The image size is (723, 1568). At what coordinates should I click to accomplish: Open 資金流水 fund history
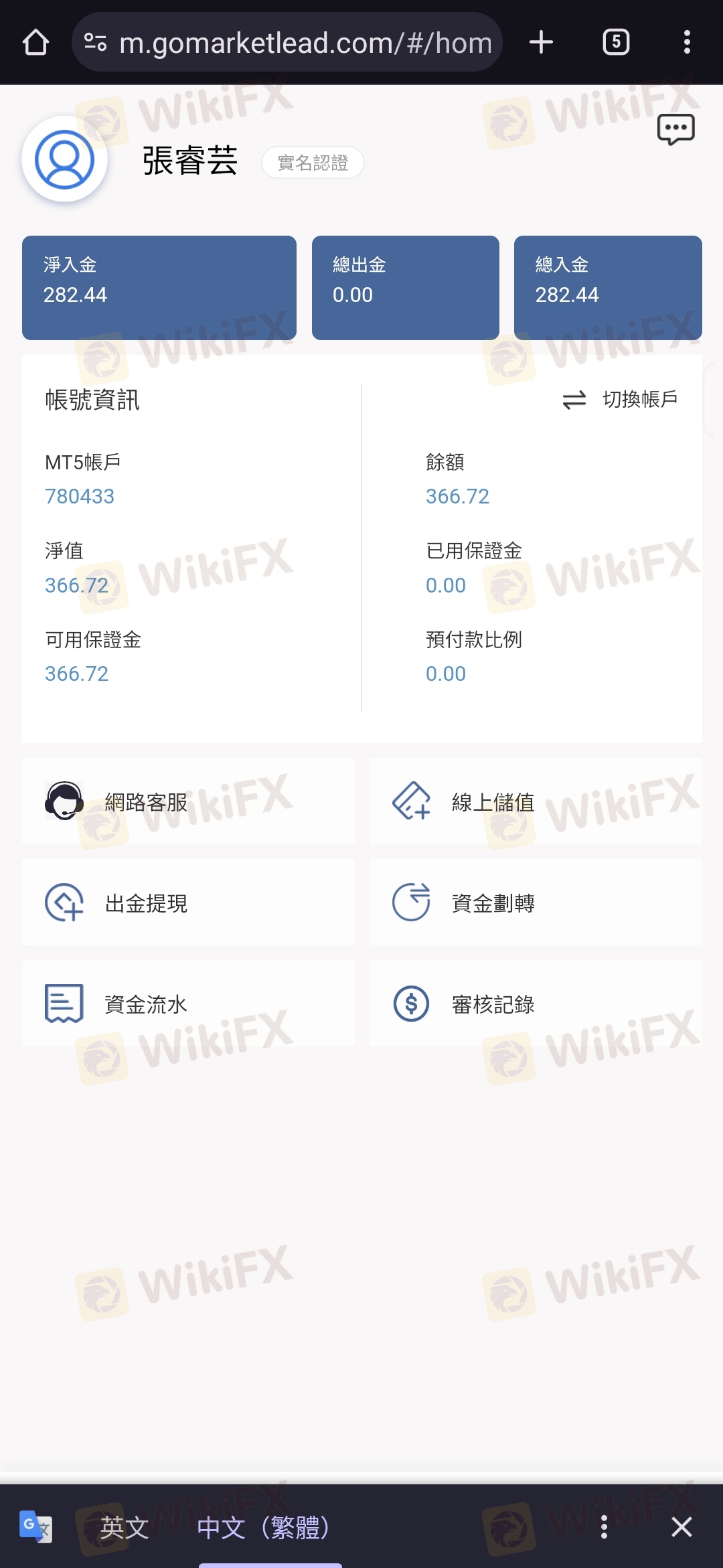(x=188, y=1004)
